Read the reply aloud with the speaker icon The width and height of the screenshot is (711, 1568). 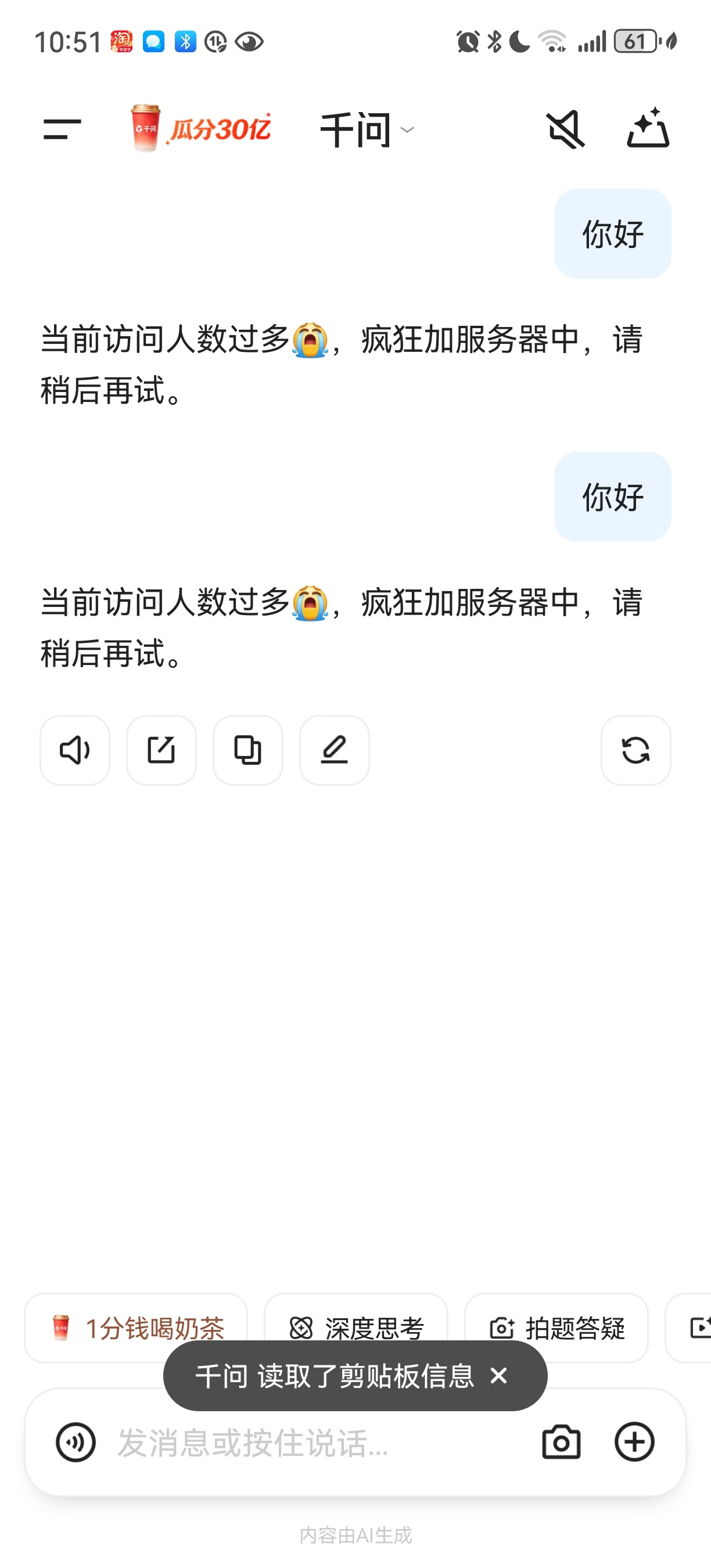click(74, 750)
